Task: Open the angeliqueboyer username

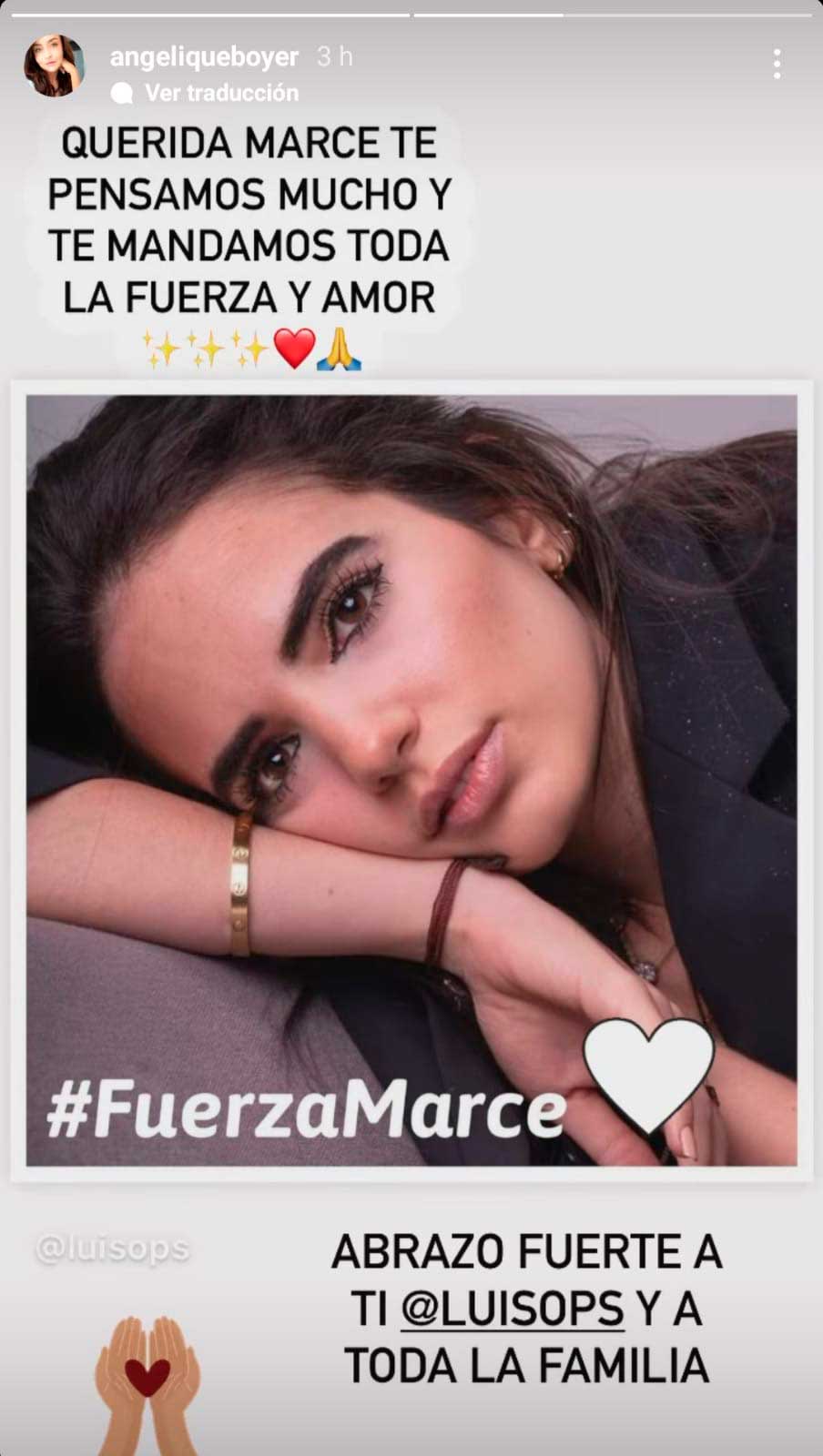Action: pos(204,56)
